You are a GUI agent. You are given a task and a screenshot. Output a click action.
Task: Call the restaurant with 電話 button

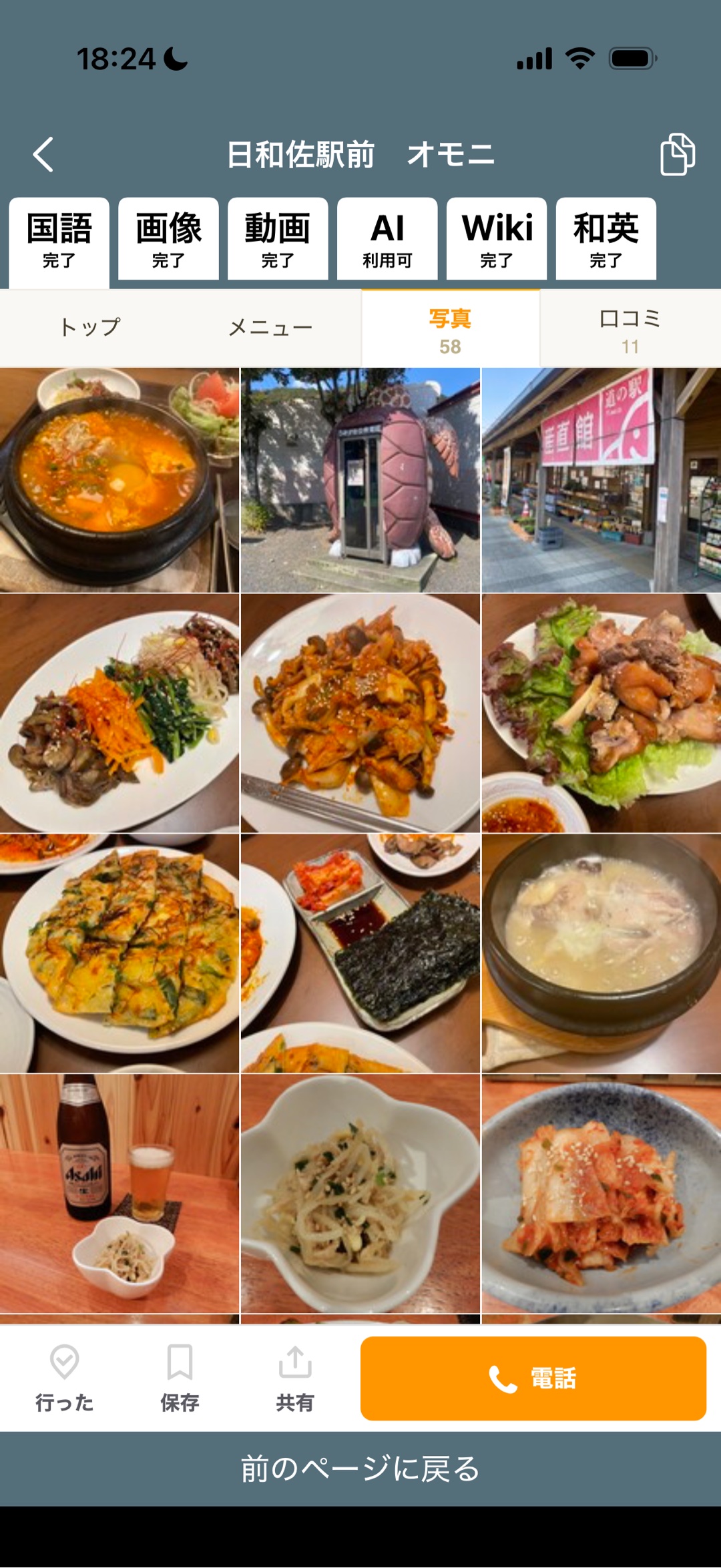[x=533, y=1378]
